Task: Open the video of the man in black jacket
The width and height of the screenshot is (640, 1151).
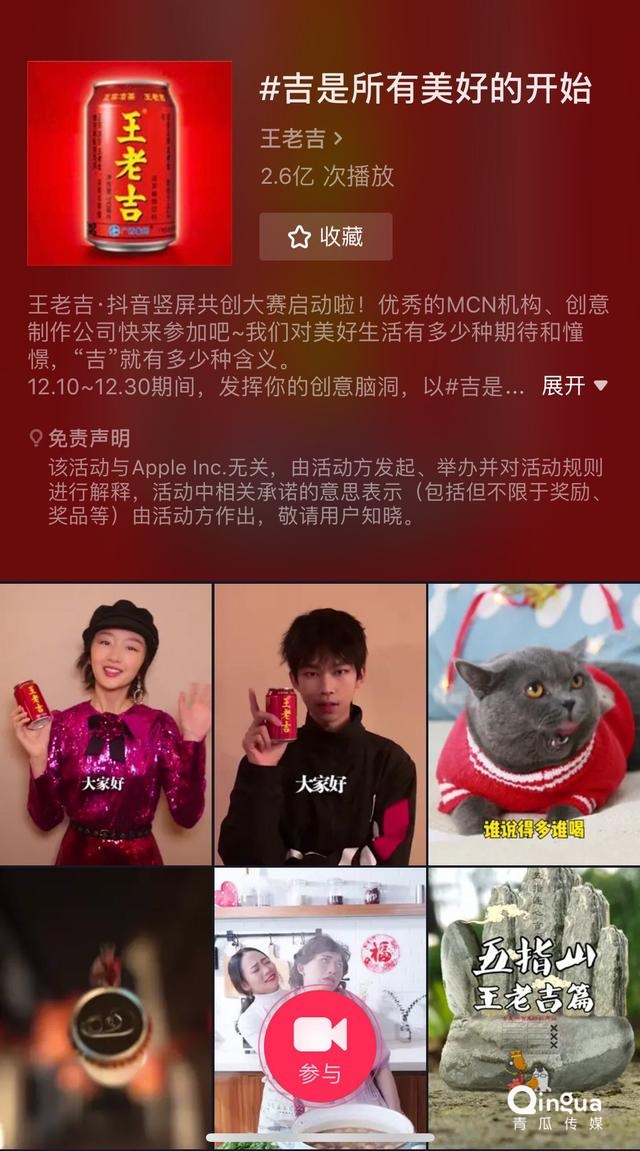Action: click(x=319, y=724)
